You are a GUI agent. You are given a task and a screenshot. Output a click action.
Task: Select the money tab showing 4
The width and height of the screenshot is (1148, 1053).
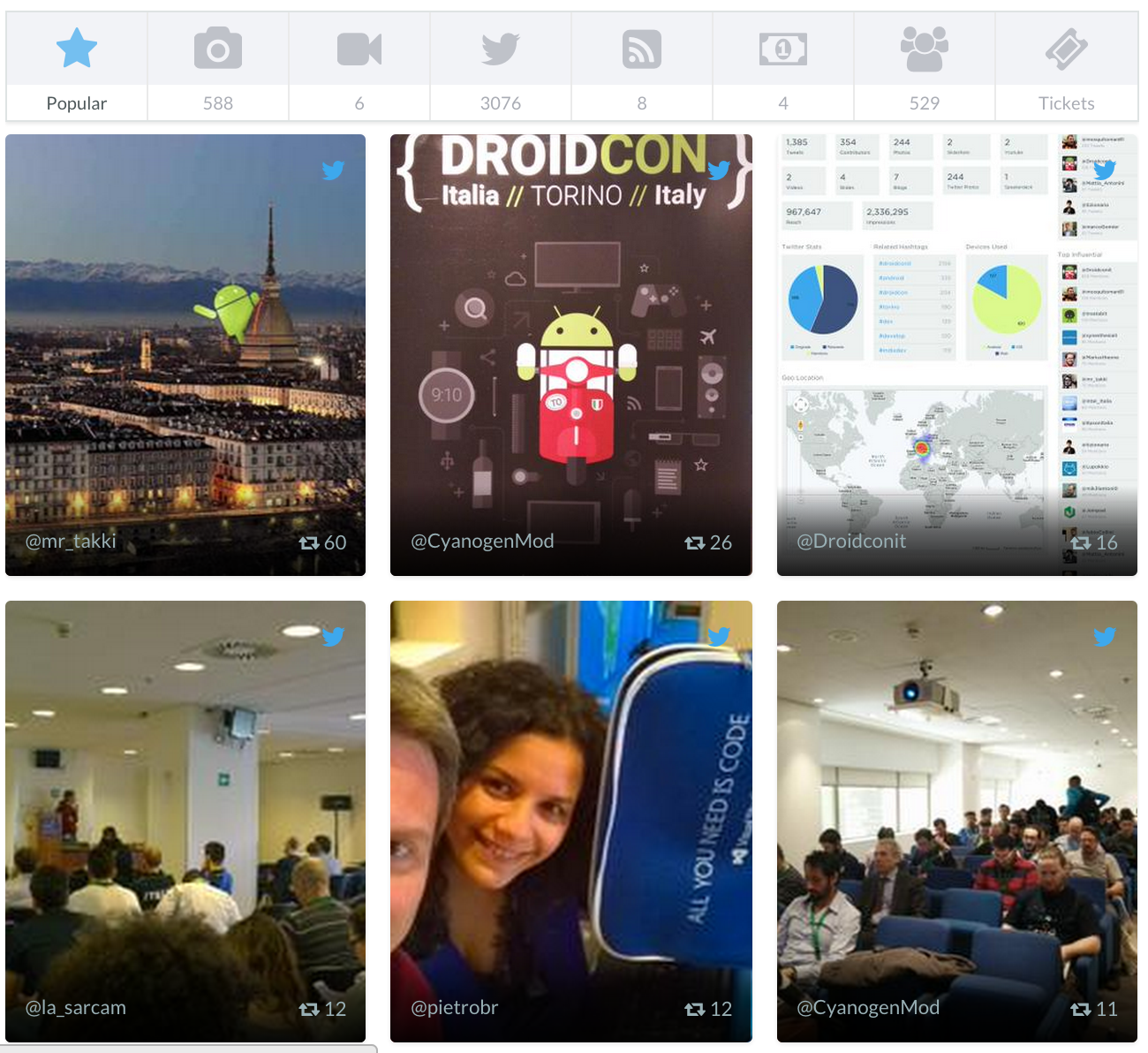(x=783, y=67)
